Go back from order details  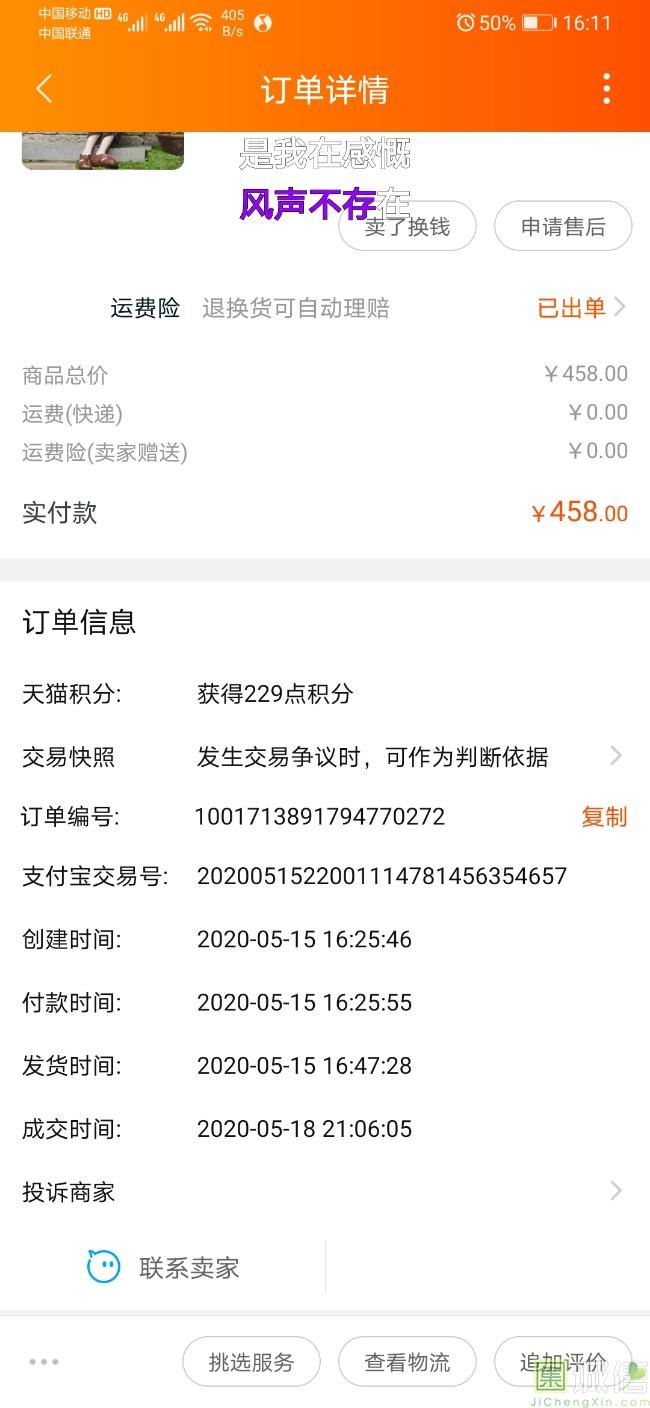click(44, 89)
